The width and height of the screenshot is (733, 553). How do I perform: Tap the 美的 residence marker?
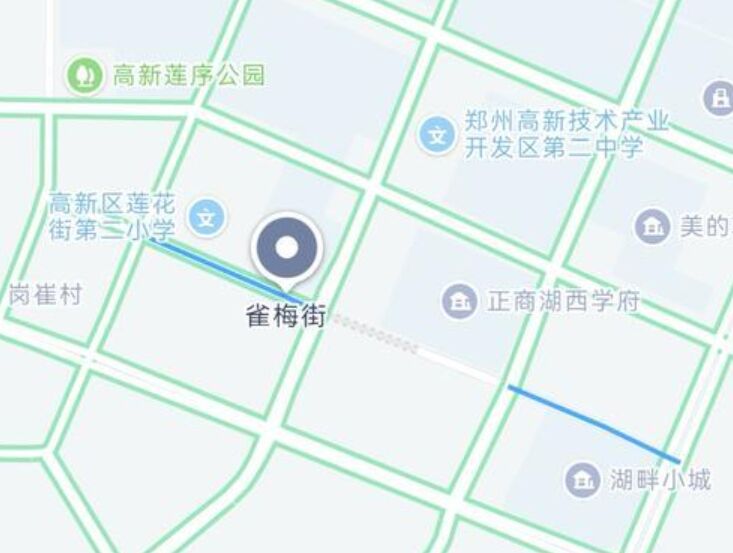(x=652, y=226)
